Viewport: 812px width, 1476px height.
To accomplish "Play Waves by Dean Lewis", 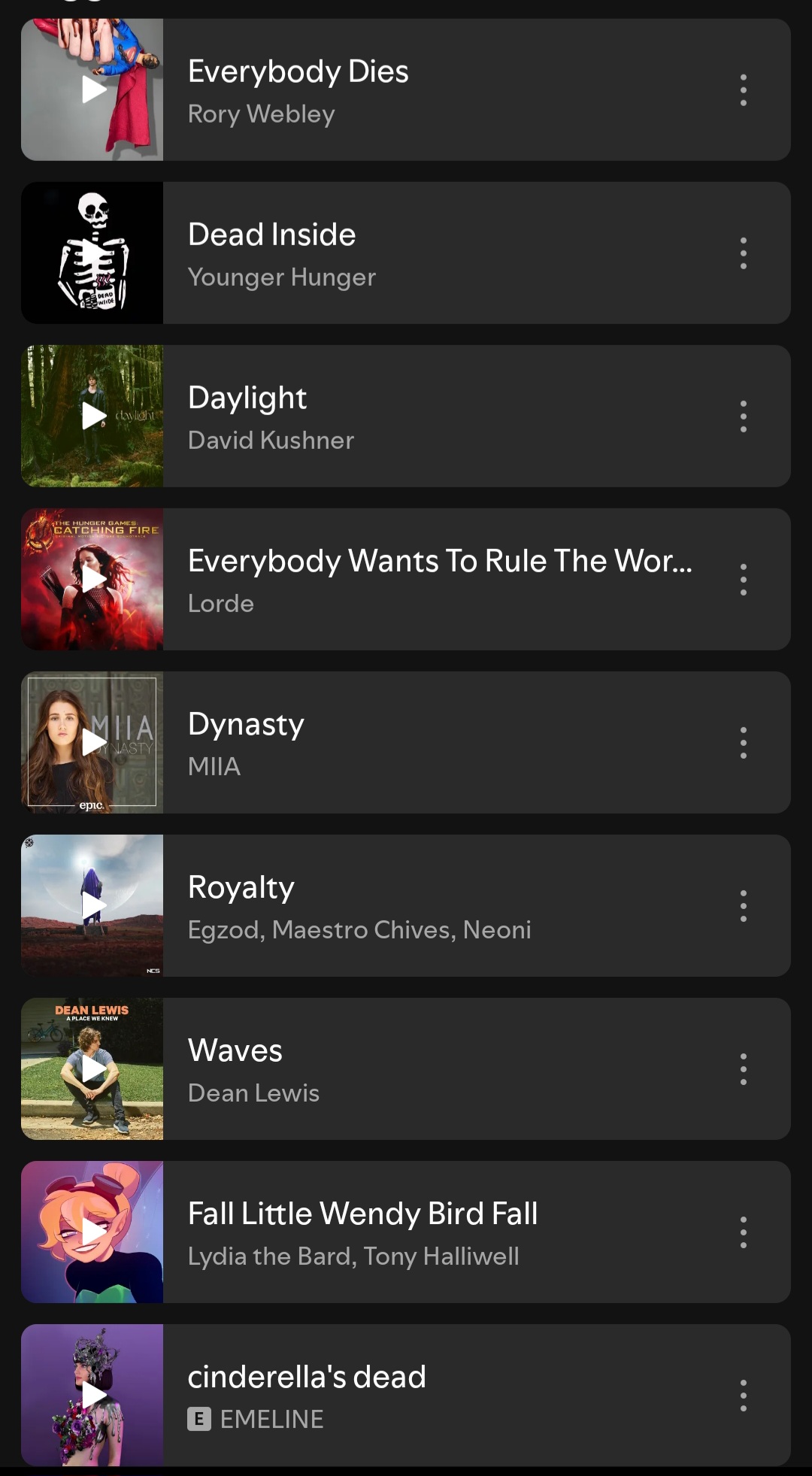I will [x=93, y=1068].
